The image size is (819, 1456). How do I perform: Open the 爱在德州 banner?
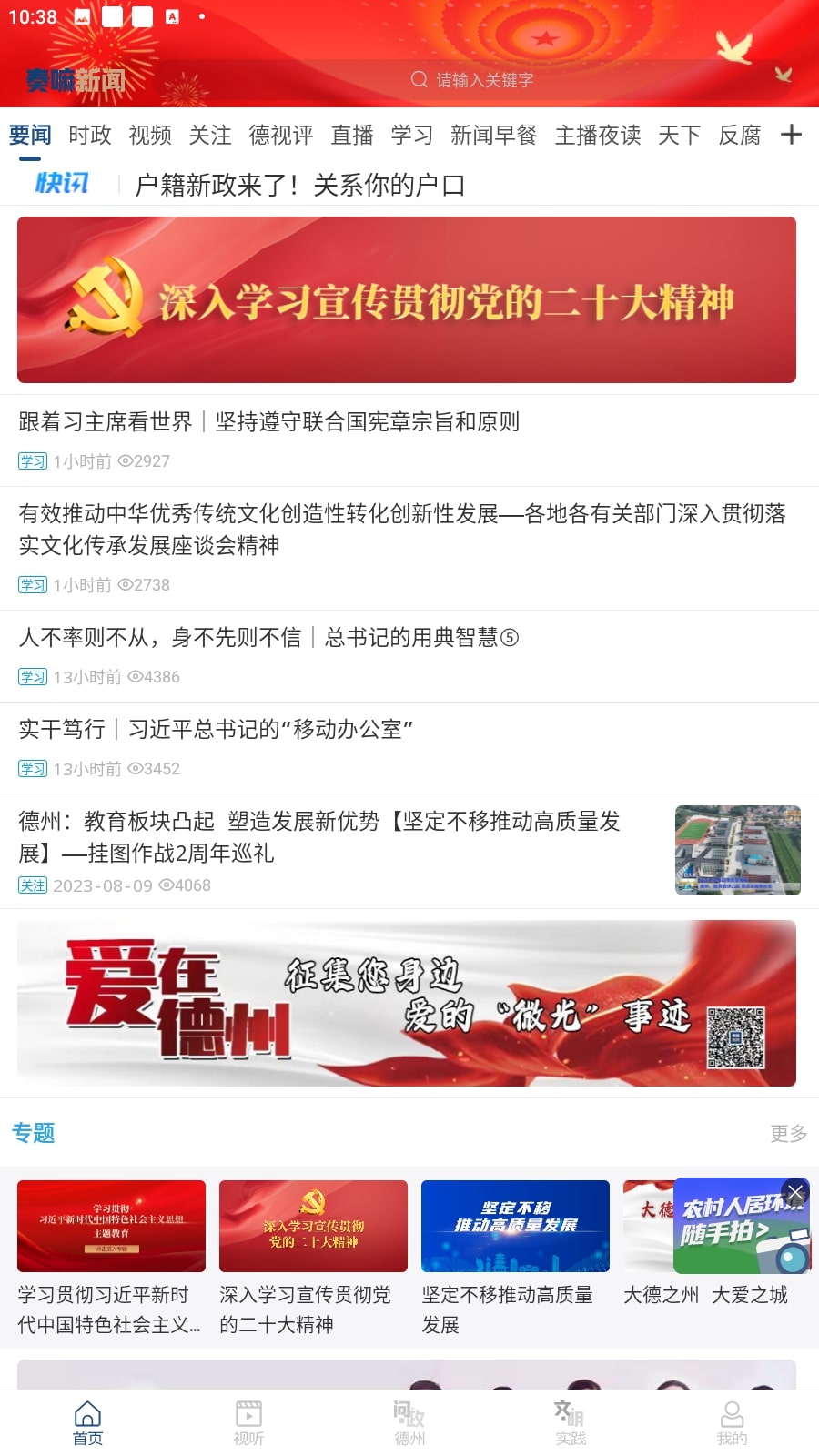click(407, 1003)
